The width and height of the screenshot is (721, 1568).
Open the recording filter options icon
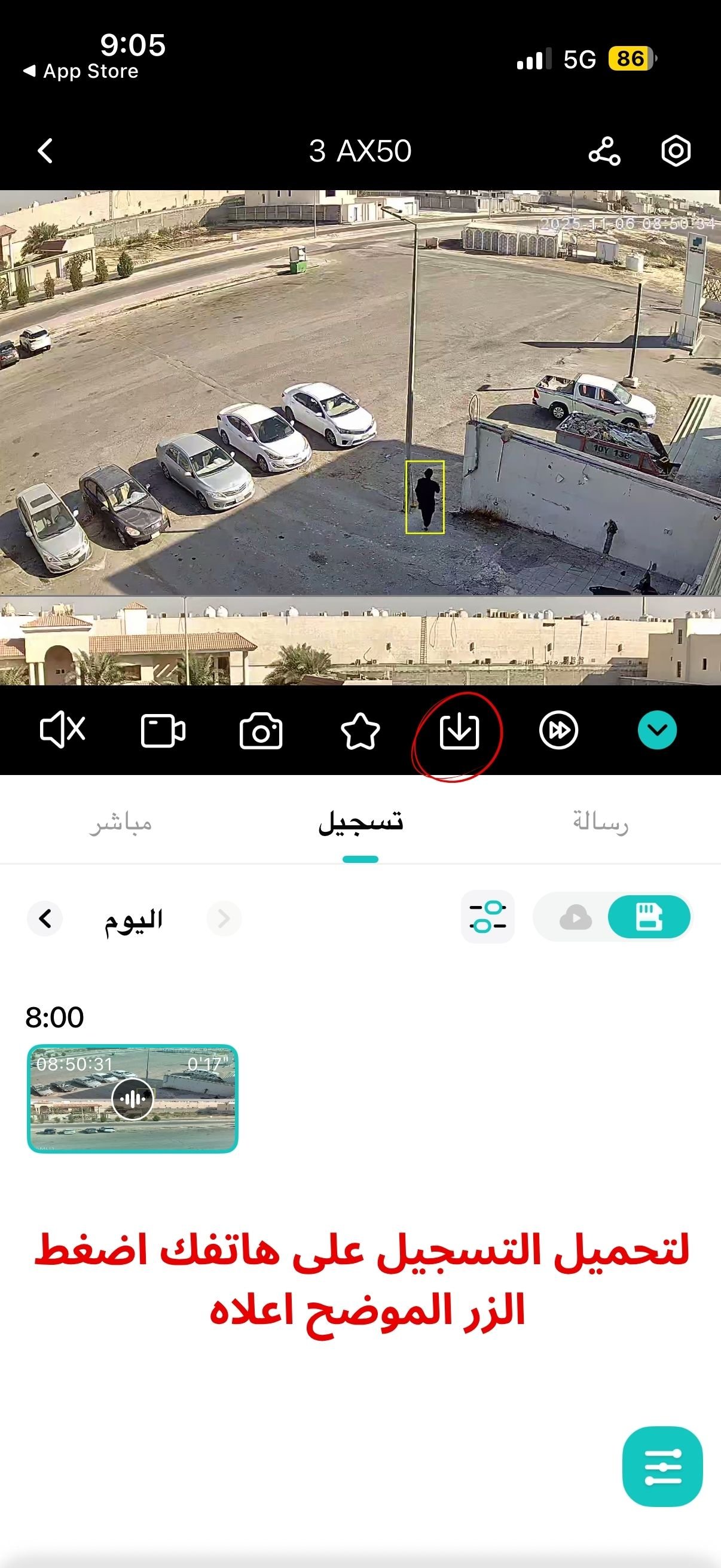point(487,917)
